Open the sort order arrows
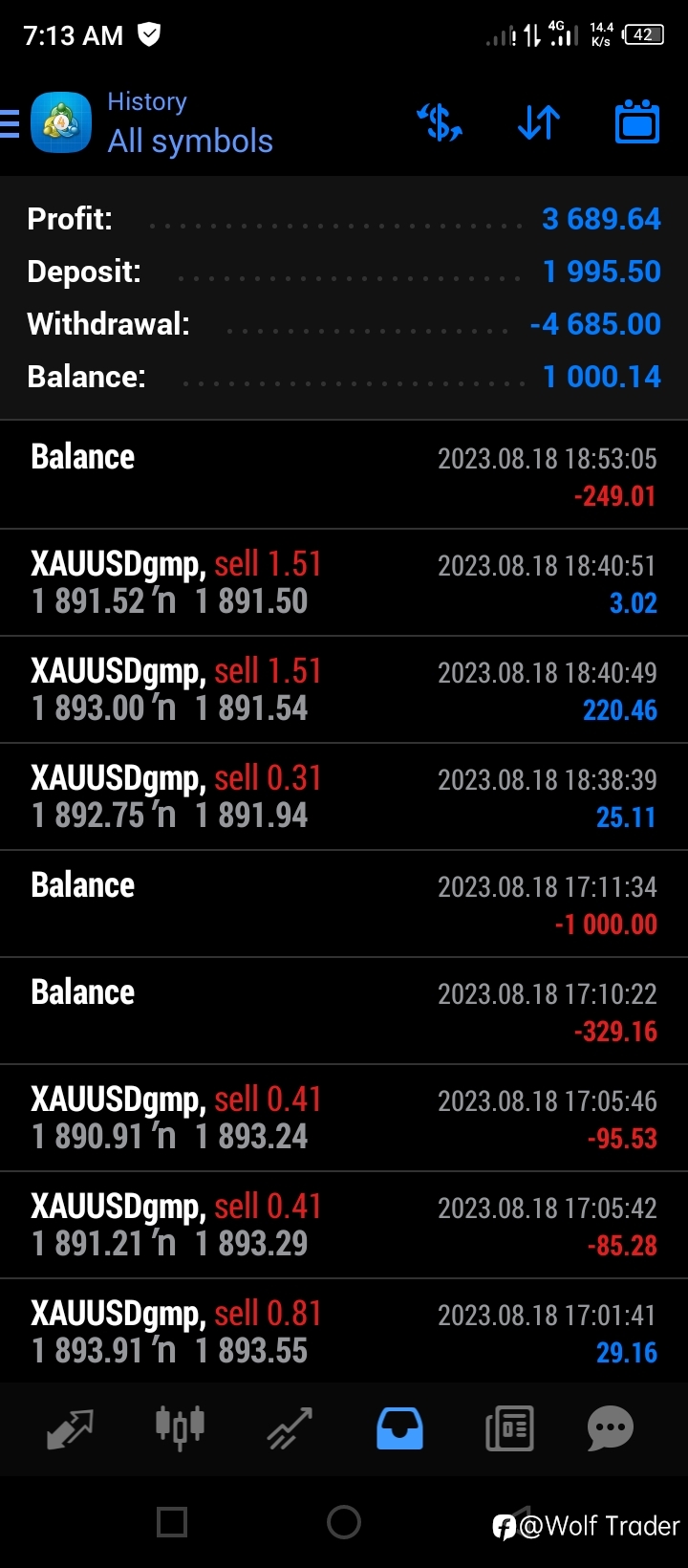Screen dimensions: 688x1568 pyautogui.click(x=539, y=123)
